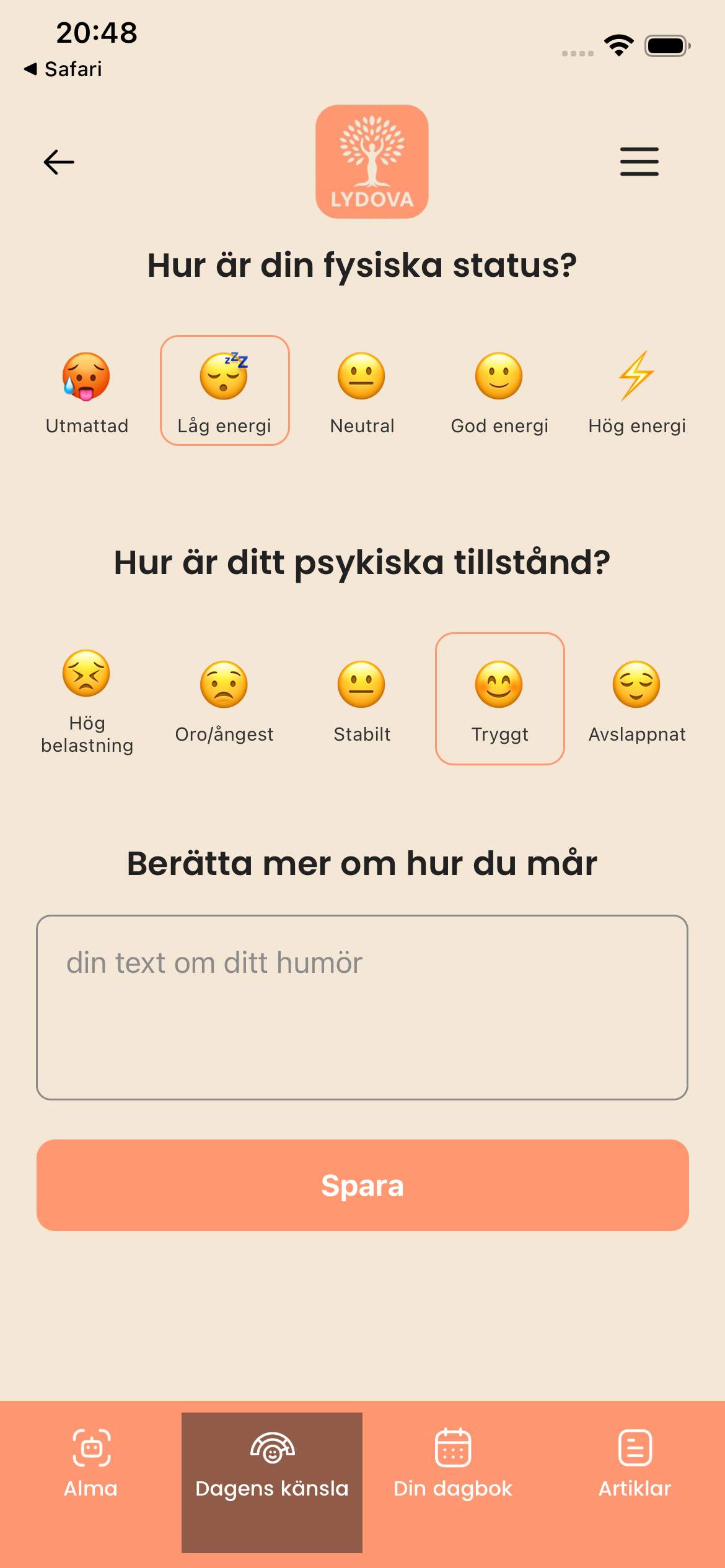The width and height of the screenshot is (725, 1568).
Task: Open the hamburger menu
Action: click(639, 162)
